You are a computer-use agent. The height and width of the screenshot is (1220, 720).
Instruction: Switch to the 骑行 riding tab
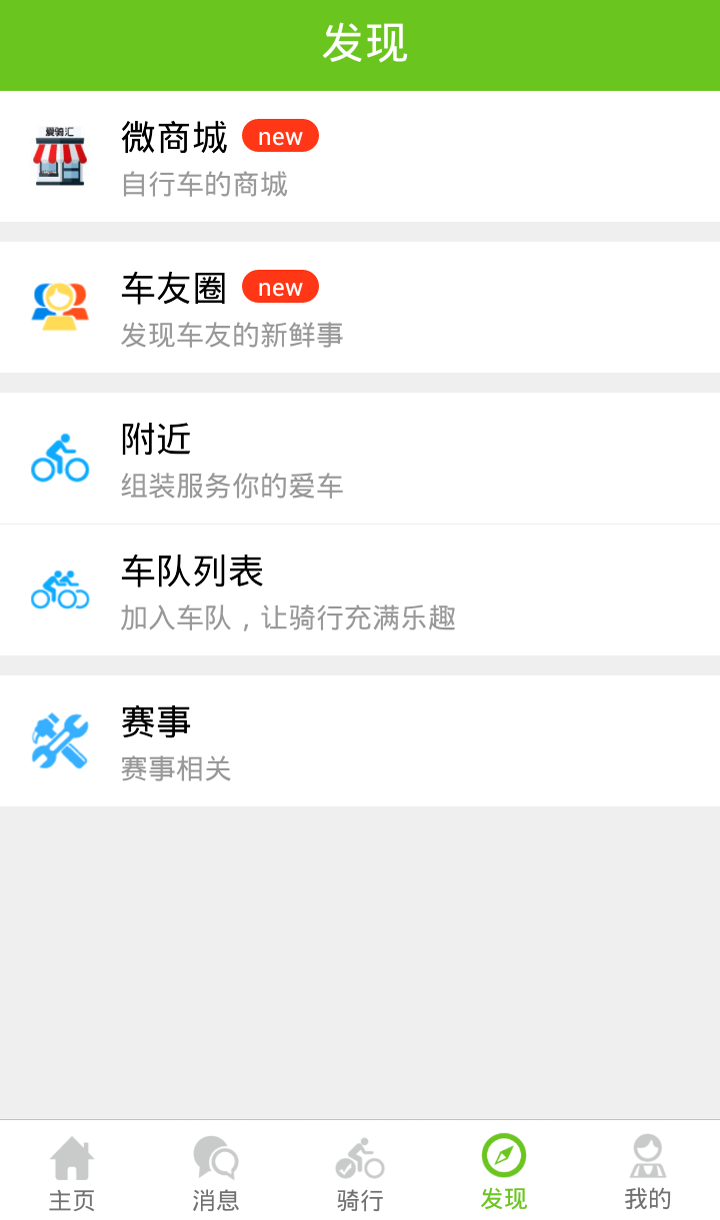click(360, 1171)
